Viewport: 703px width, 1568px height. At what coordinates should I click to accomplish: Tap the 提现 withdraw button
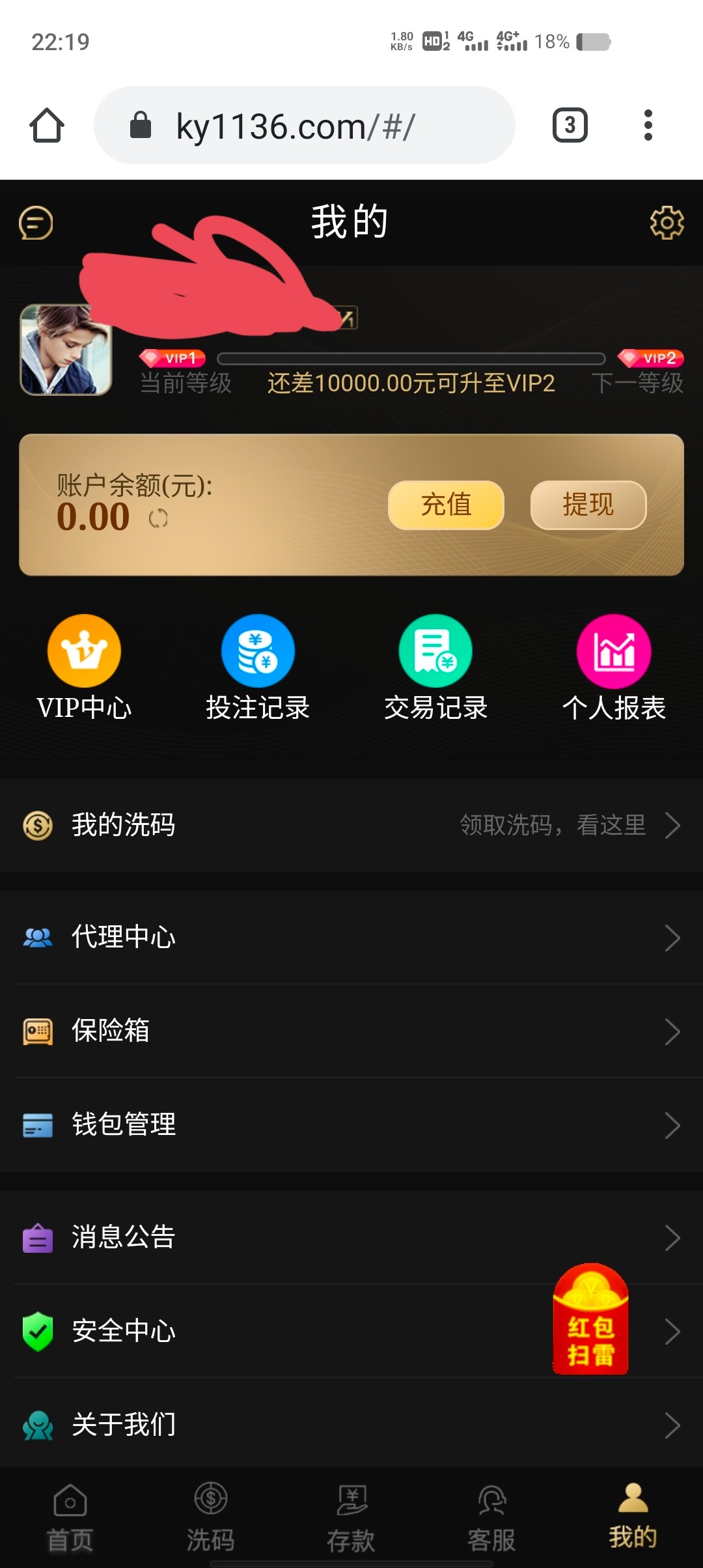coord(588,505)
